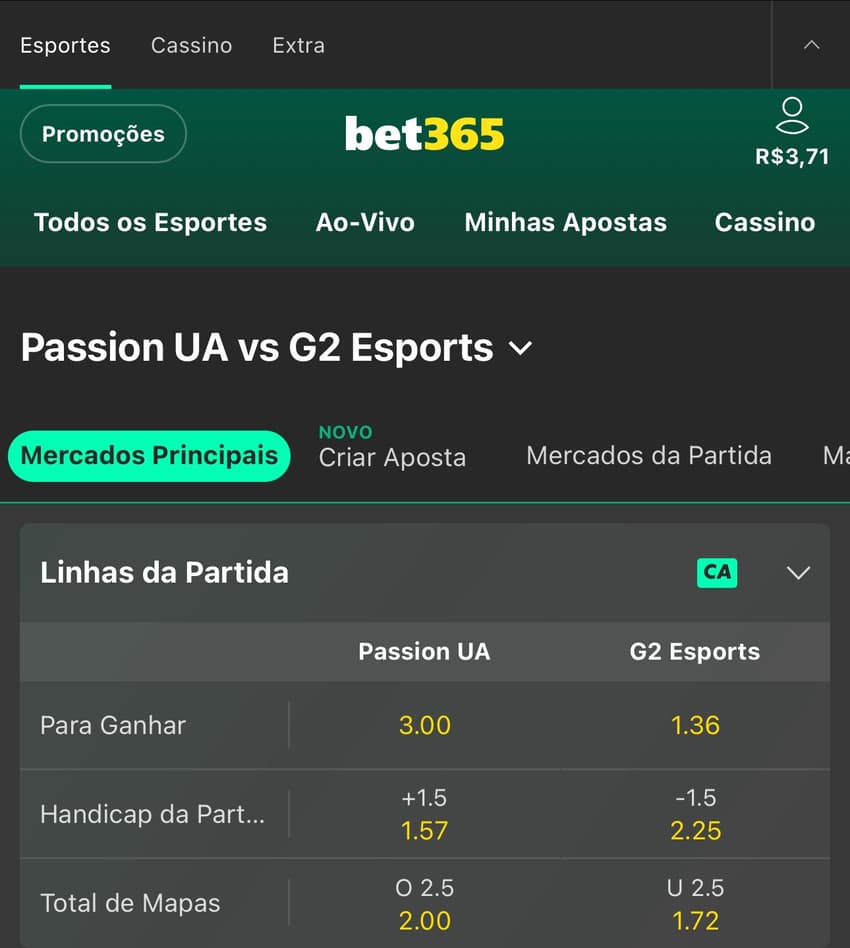View Mercados da Partida markets
The image size is (850, 948).
[x=648, y=456]
